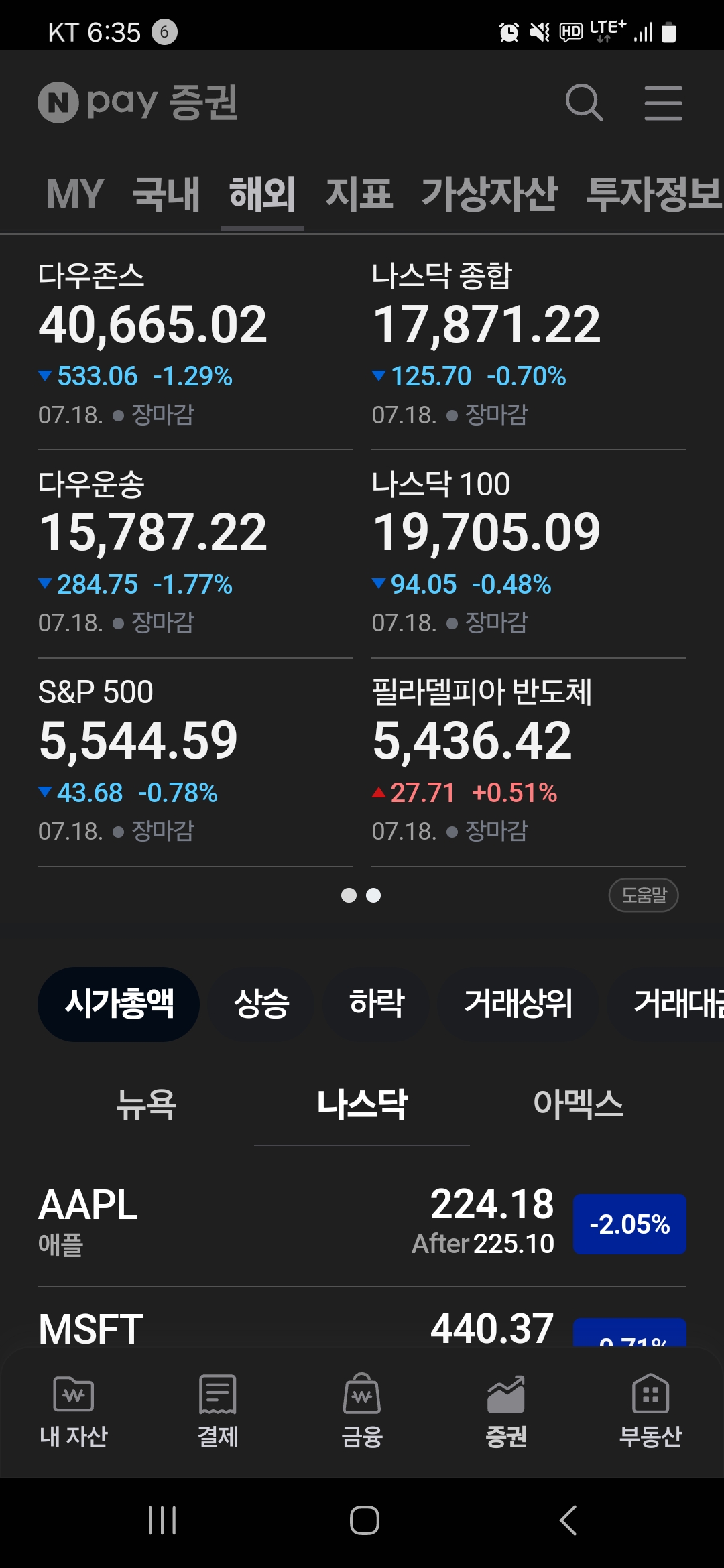Open the 부동산 bottom navigation tab

tap(650, 1411)
